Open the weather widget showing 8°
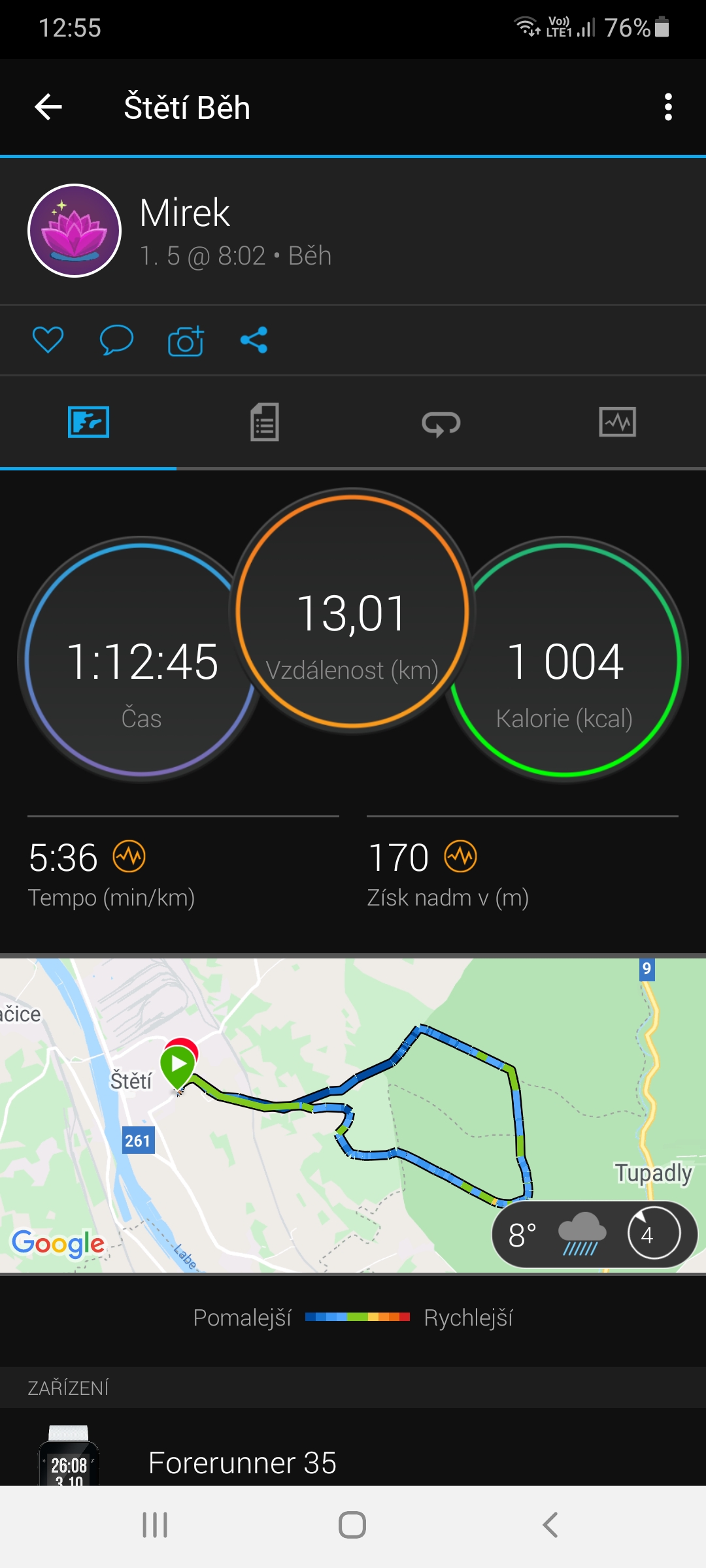 595,1234
